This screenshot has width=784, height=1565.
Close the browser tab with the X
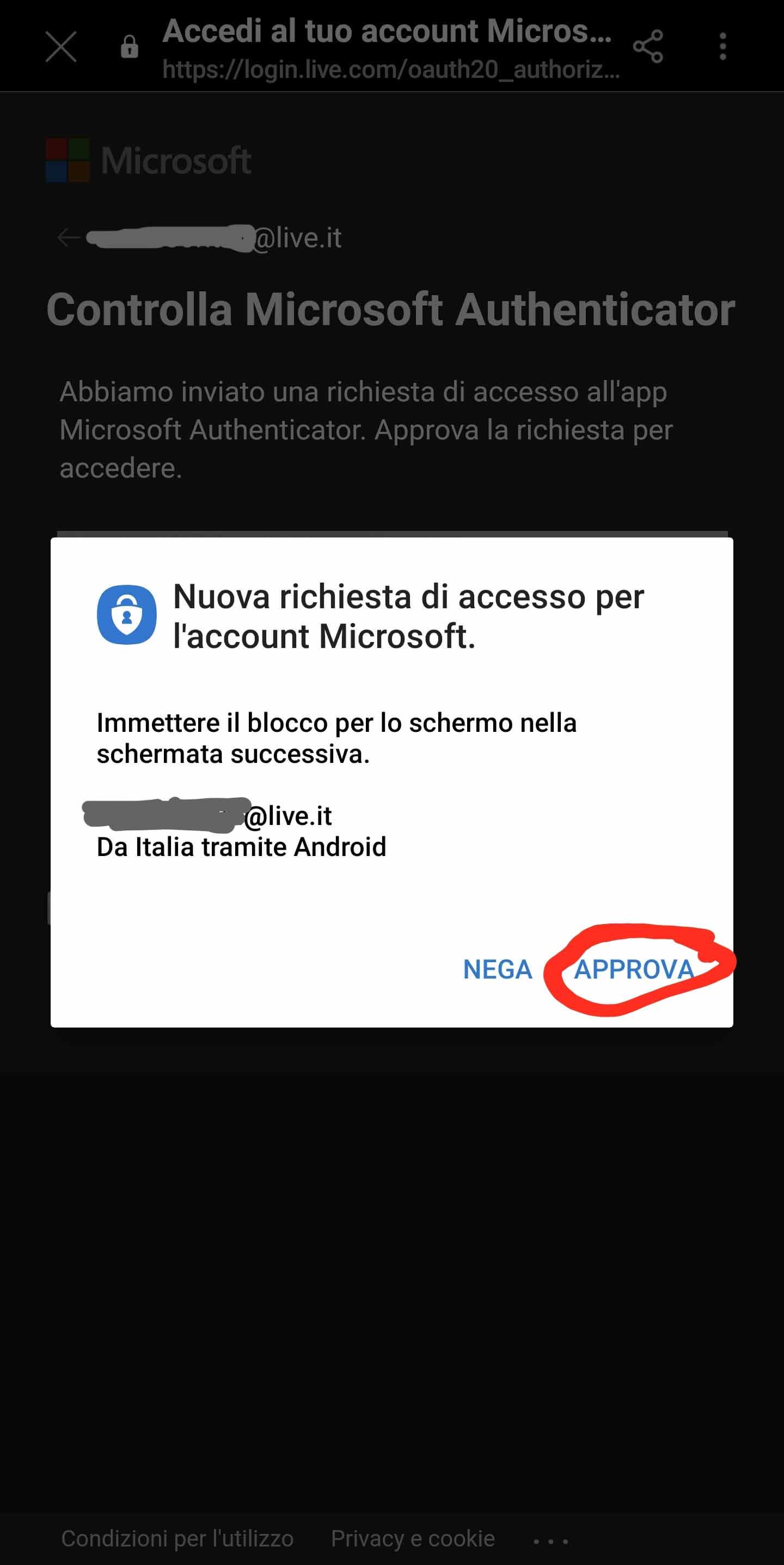pos(61,47)
